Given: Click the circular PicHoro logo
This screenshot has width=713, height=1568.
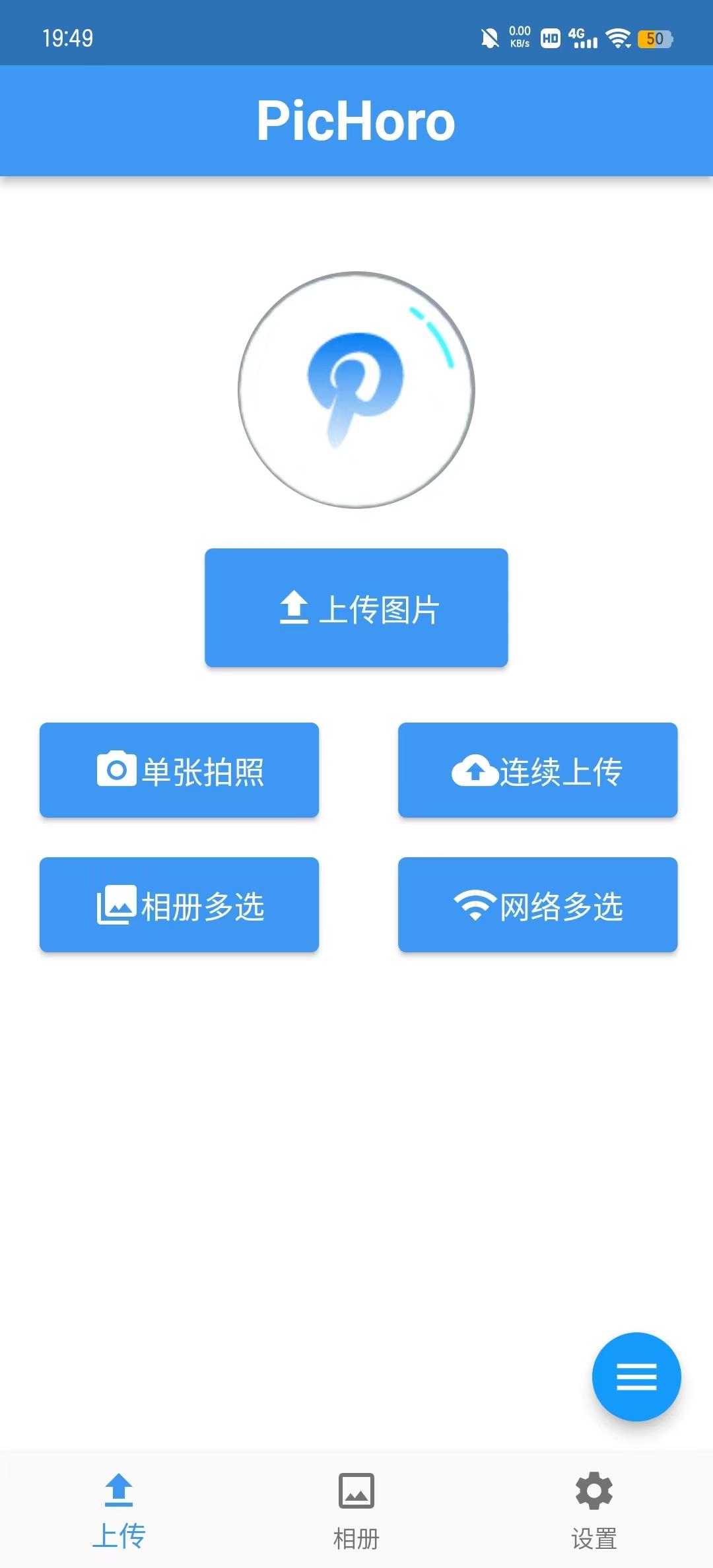Looking at the screenshot, I should click(x=356, y=391).
